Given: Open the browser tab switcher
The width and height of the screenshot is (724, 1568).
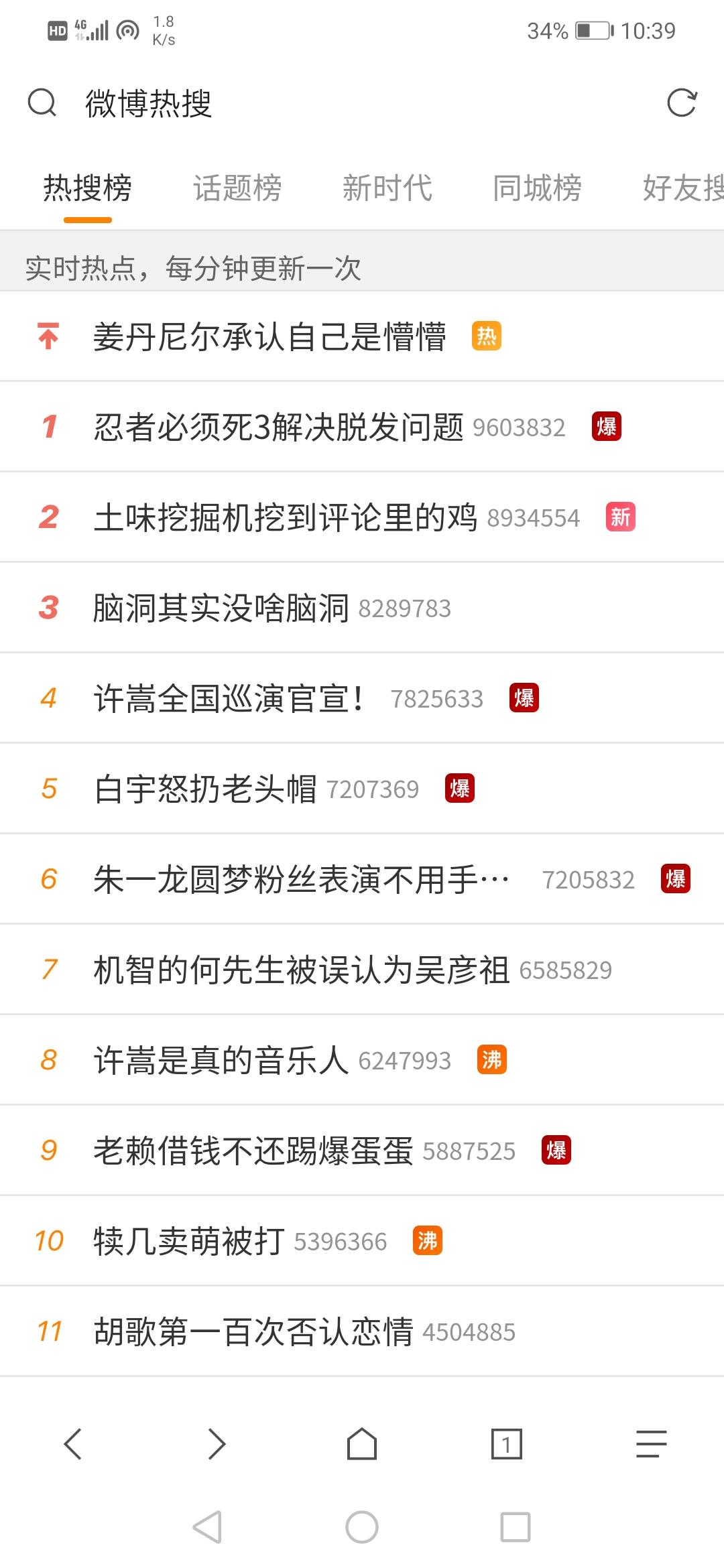Looking at the screenshot, I should [506, 1443].
